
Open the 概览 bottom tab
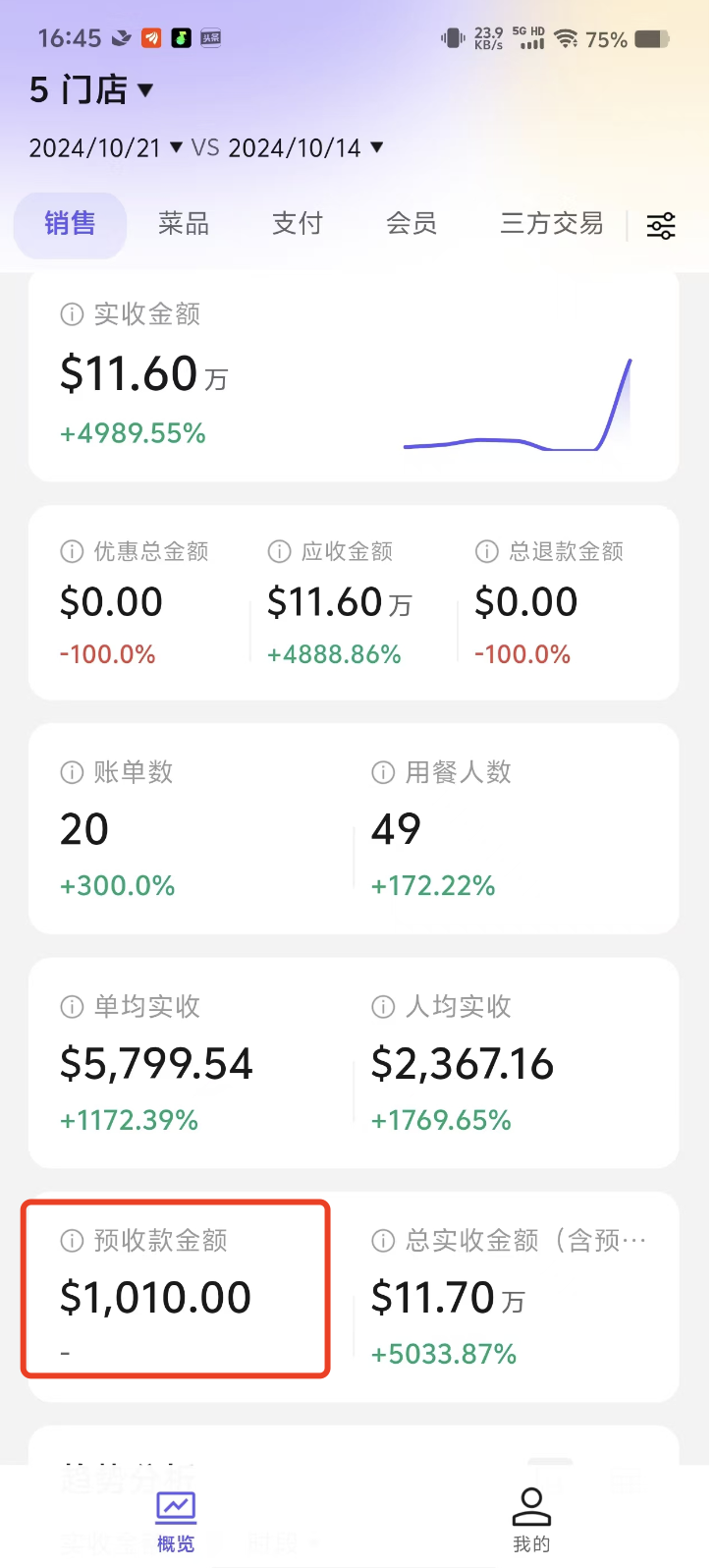[x=176, y=1522]
